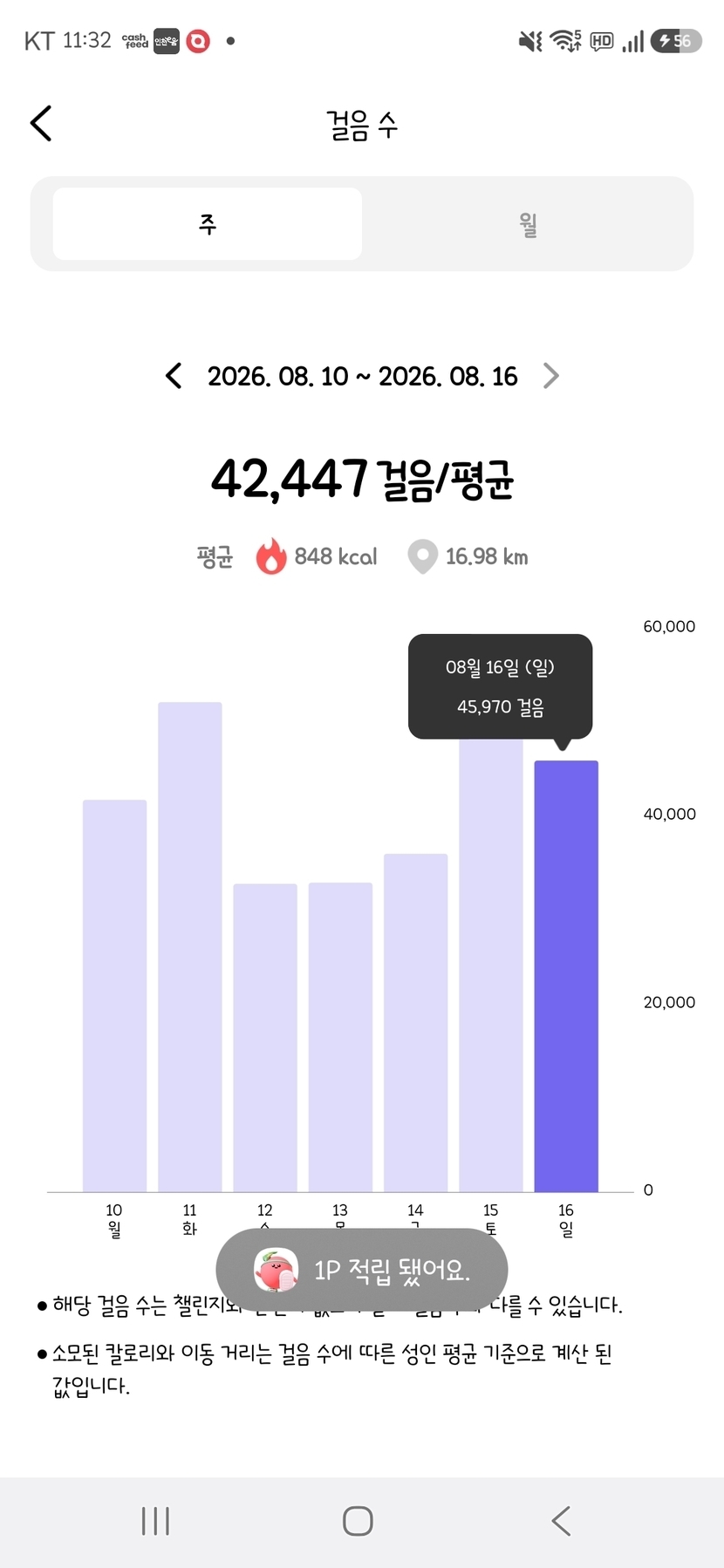Go back using the top-left arrow
The image size is (724, 1568).
click(41, 124)
